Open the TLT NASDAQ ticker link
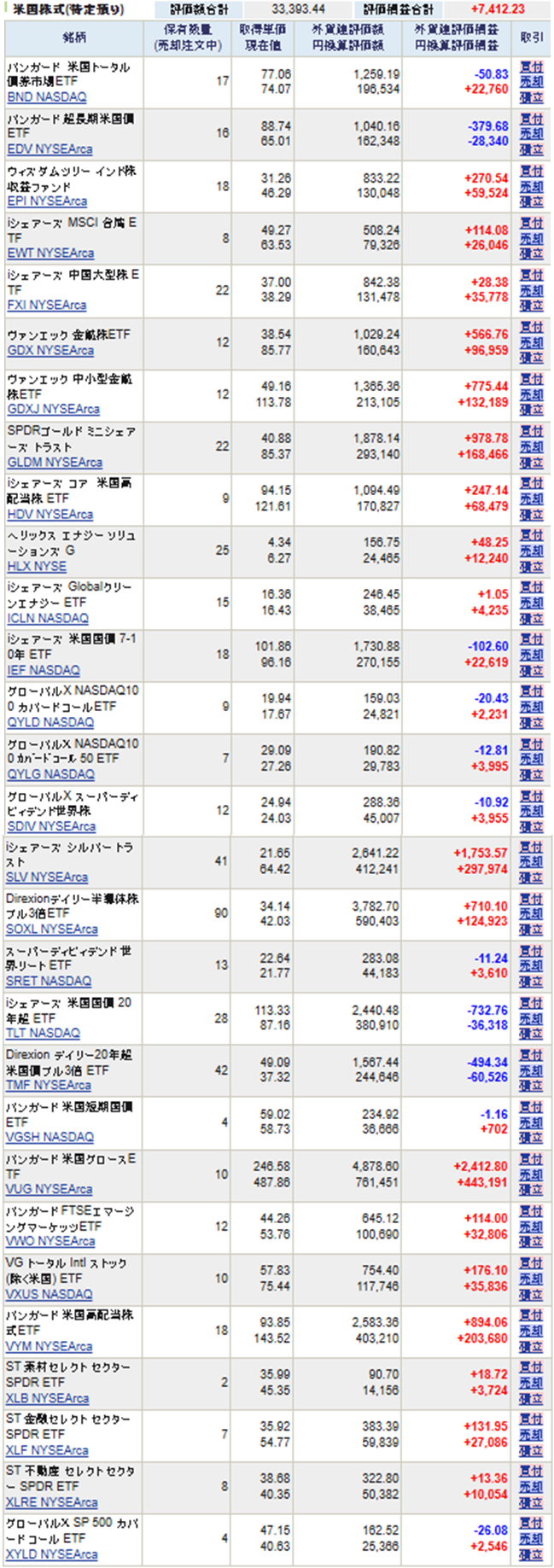The width and height of the screenshot is (554, 1568). [x=43, y=1033]
